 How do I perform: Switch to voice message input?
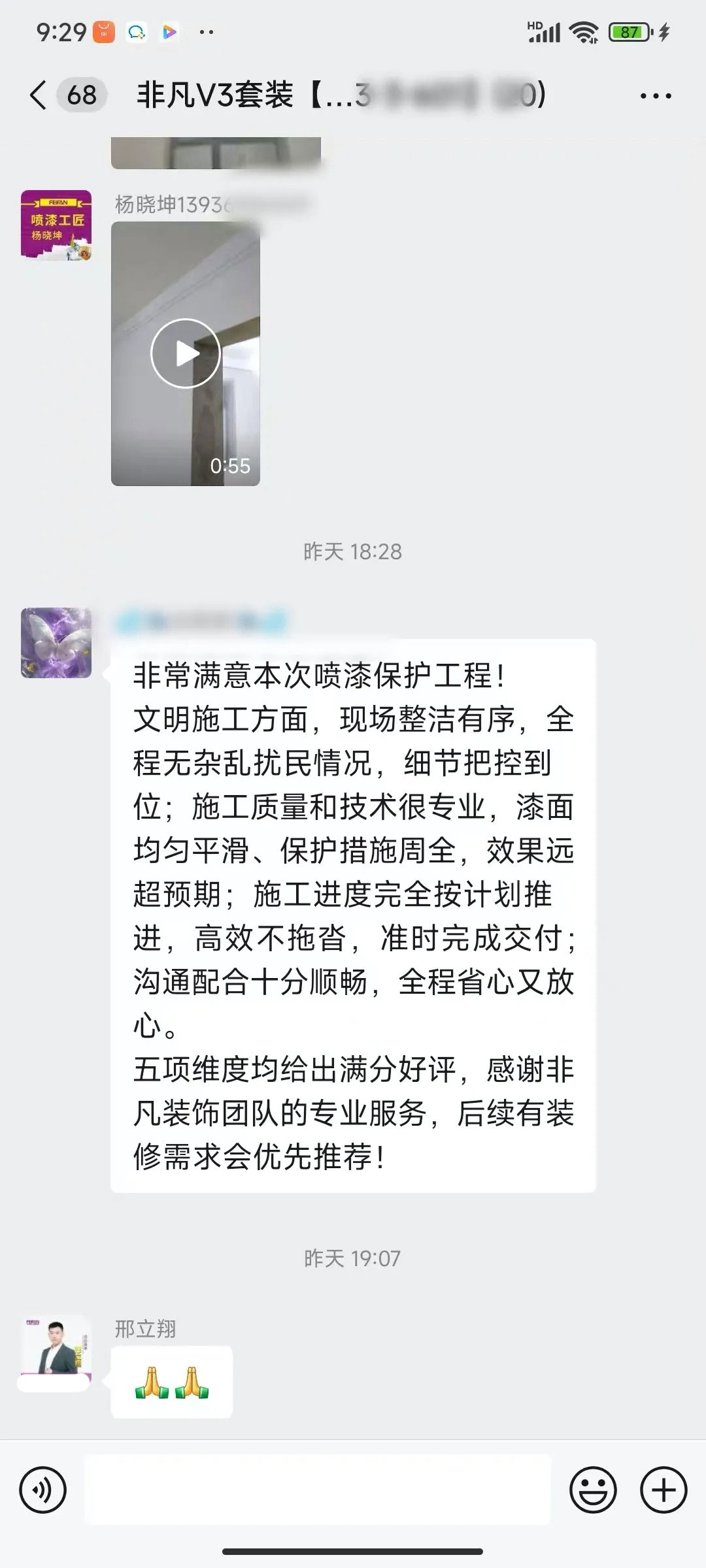[x=43, y=1491]
